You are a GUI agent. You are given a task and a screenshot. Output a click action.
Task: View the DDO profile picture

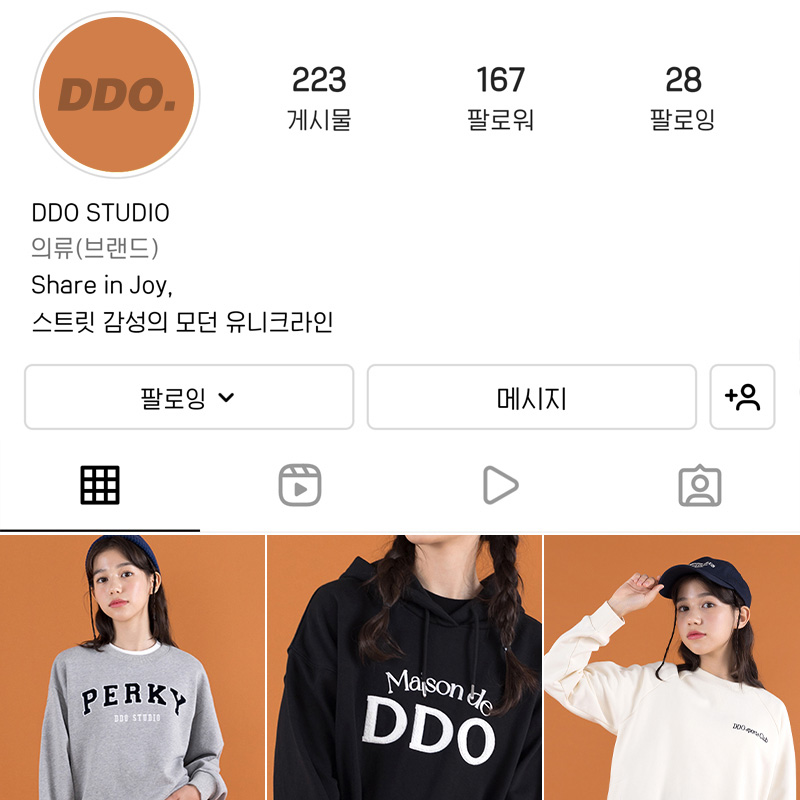click(x=116, y=96)
